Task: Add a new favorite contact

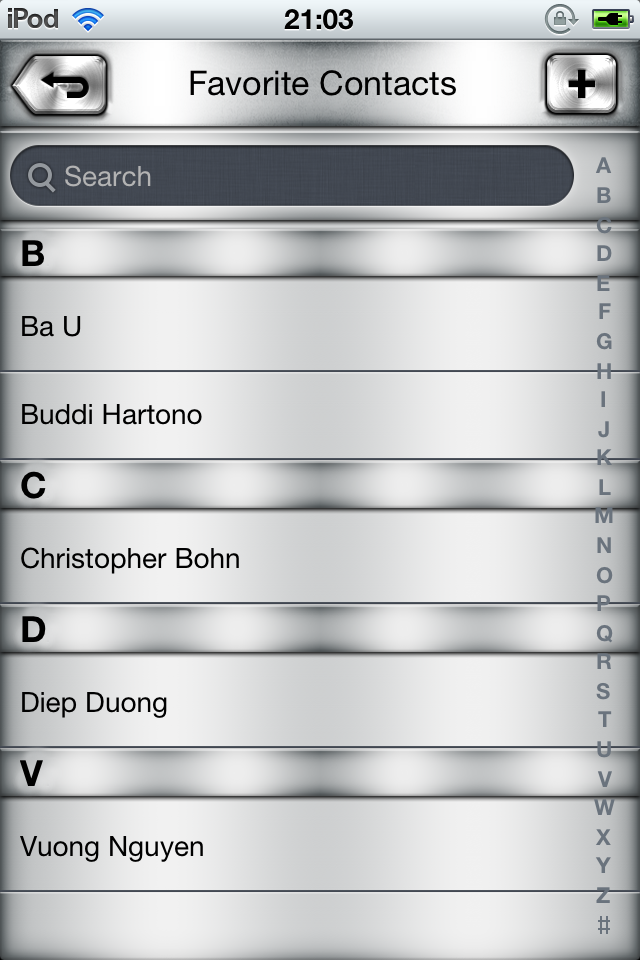Action: pyautogui.click(x=581, y=84)
